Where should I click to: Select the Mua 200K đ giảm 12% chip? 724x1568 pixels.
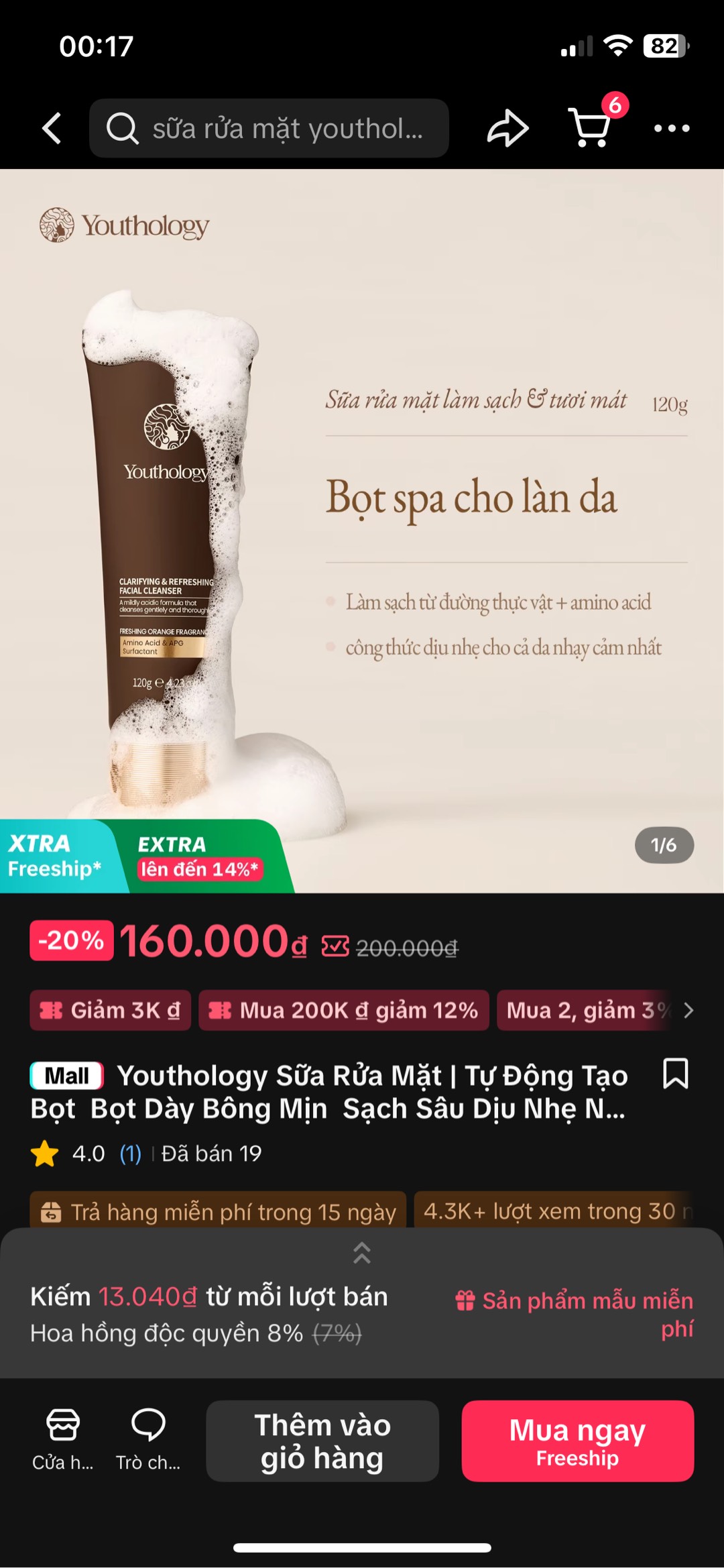coord(344,1010)
